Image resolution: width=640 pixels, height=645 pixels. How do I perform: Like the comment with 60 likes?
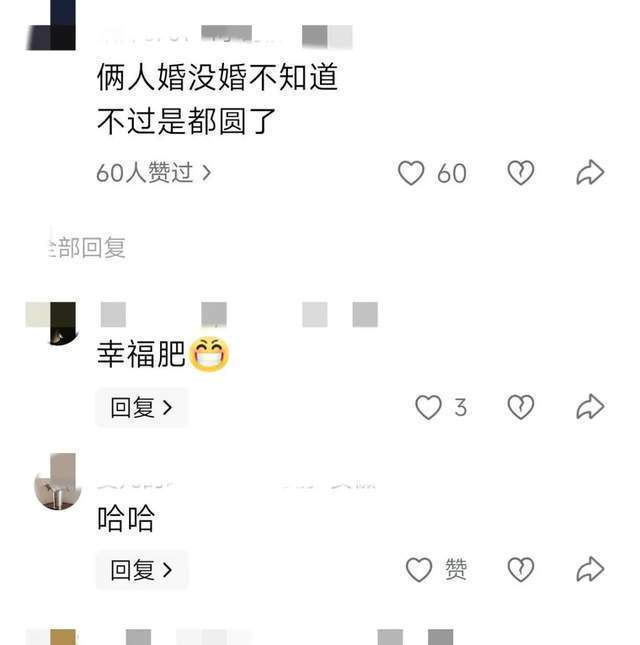[x=412, y=173]
